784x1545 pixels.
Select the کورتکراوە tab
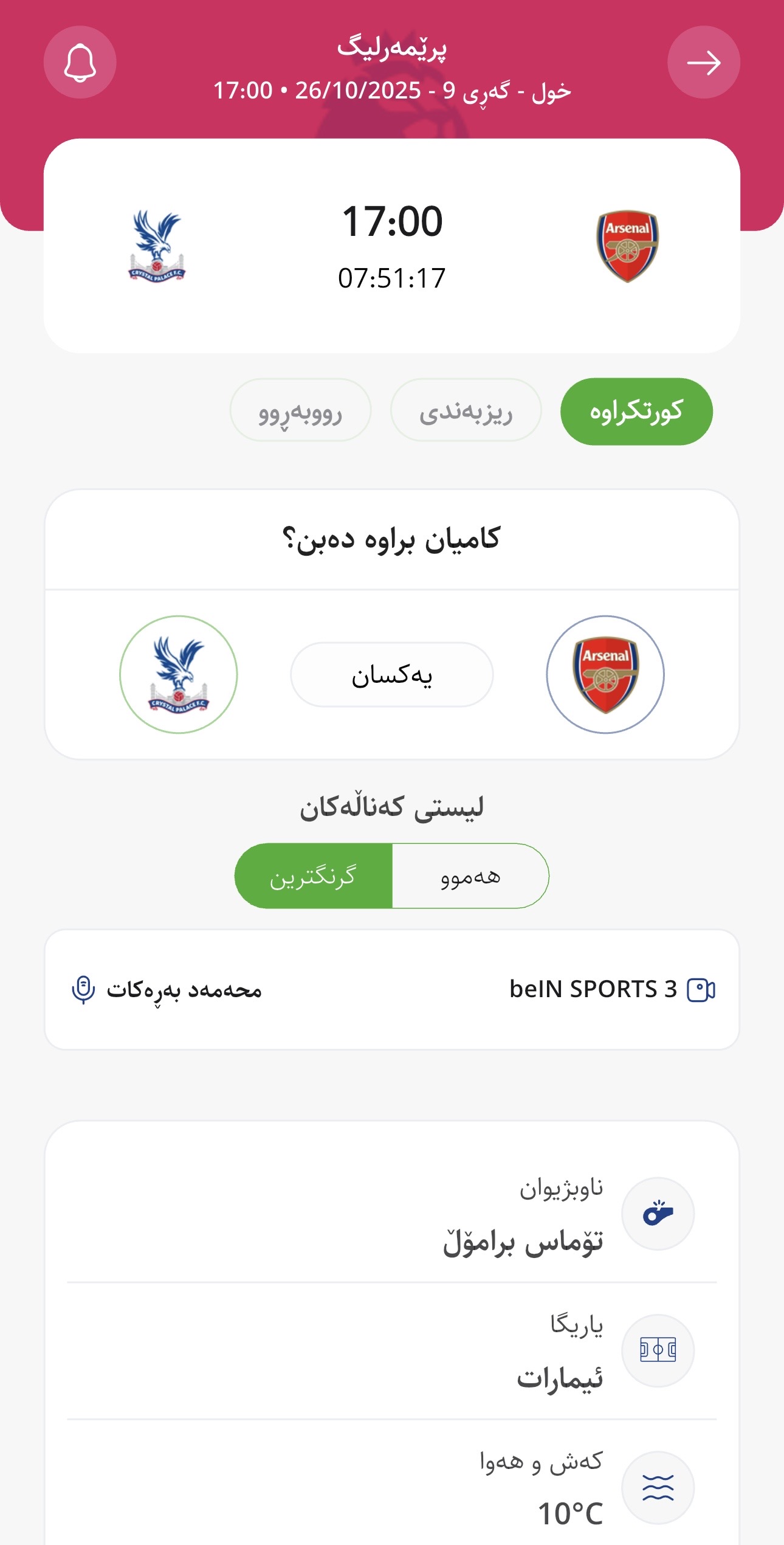[x=636, y=411]
